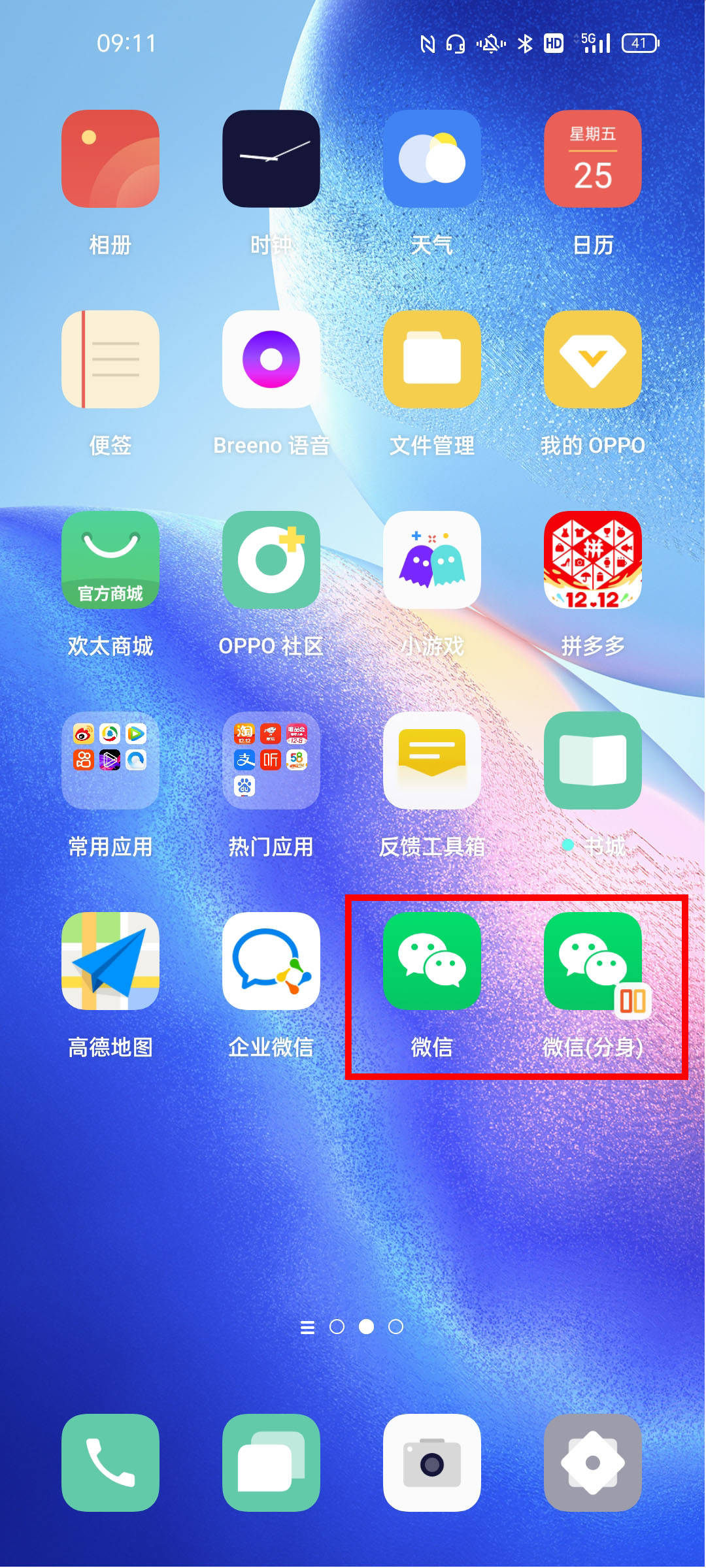This screenshot has width=706, height=1568.
Task: Open the 热门应用 folder
Action: pyautogui.click(x=271, y=760)
